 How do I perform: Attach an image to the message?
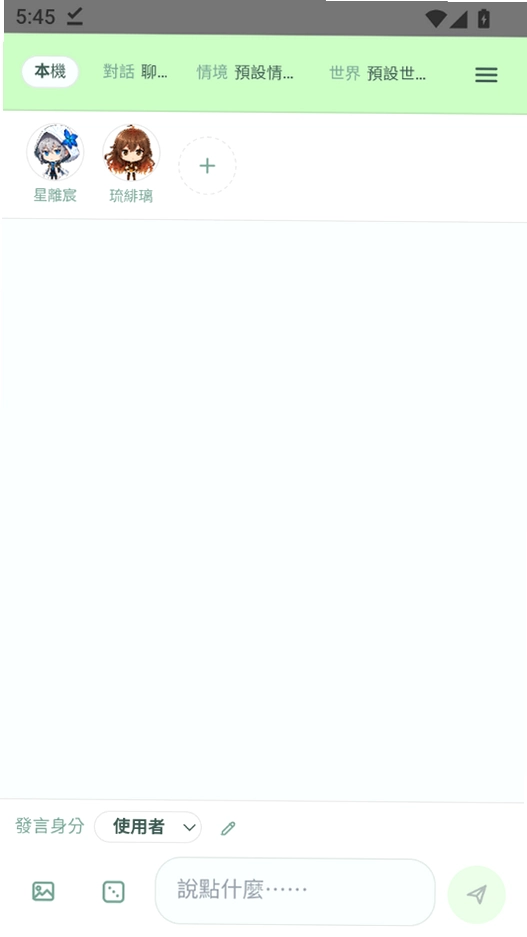click(43, 891)
